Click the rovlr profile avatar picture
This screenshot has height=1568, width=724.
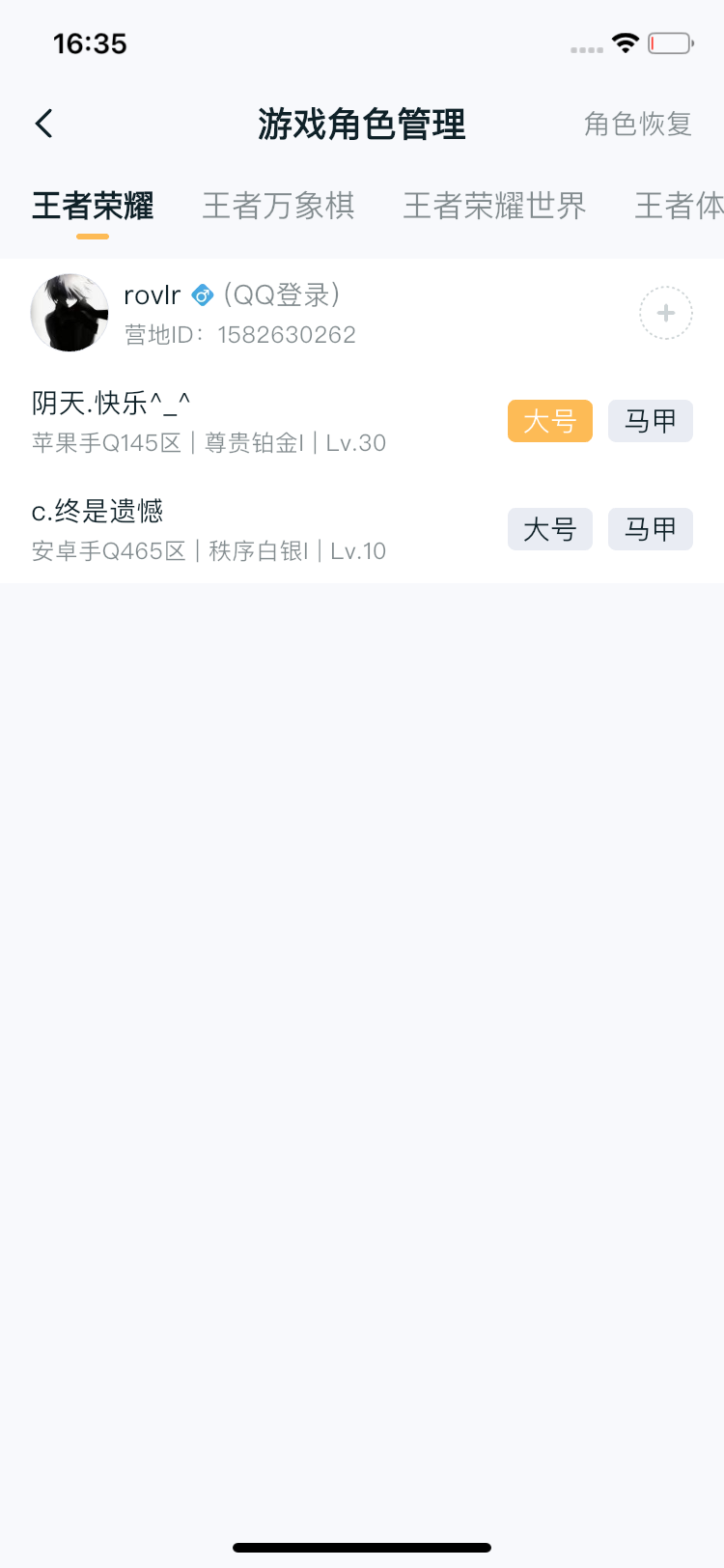coord(69,312)
